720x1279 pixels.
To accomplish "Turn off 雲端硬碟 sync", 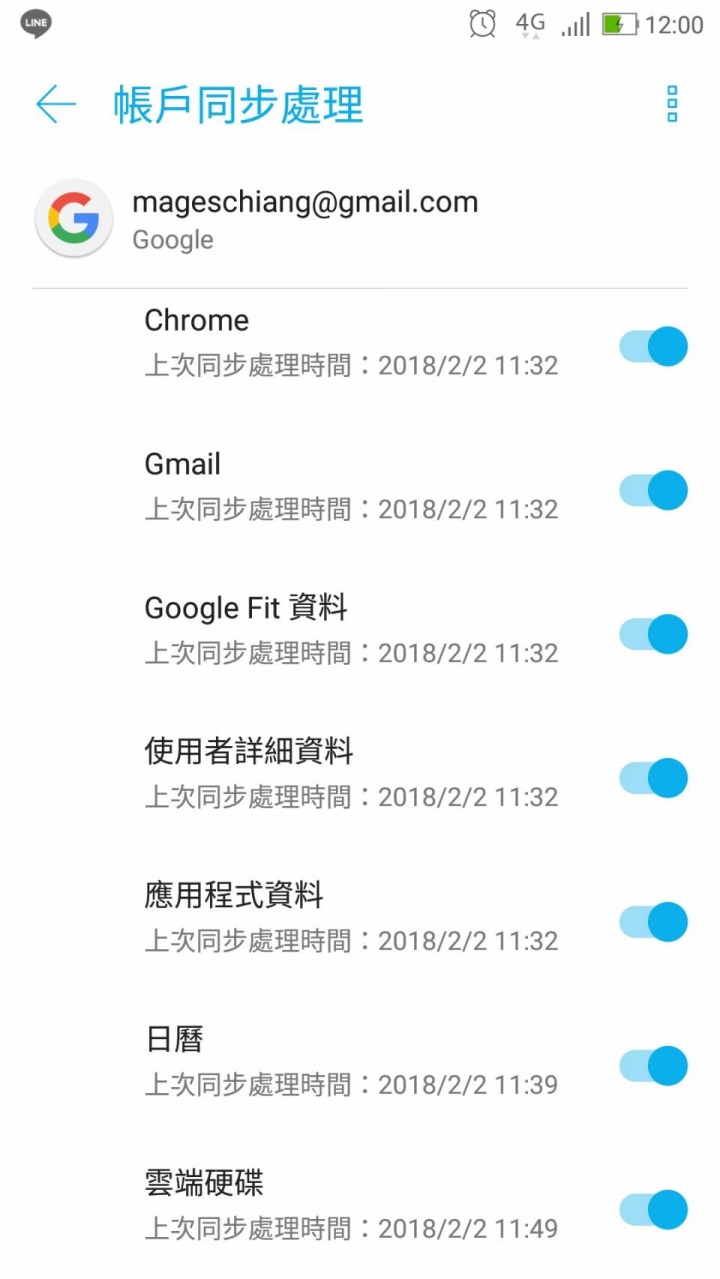I will [654, 1210].
